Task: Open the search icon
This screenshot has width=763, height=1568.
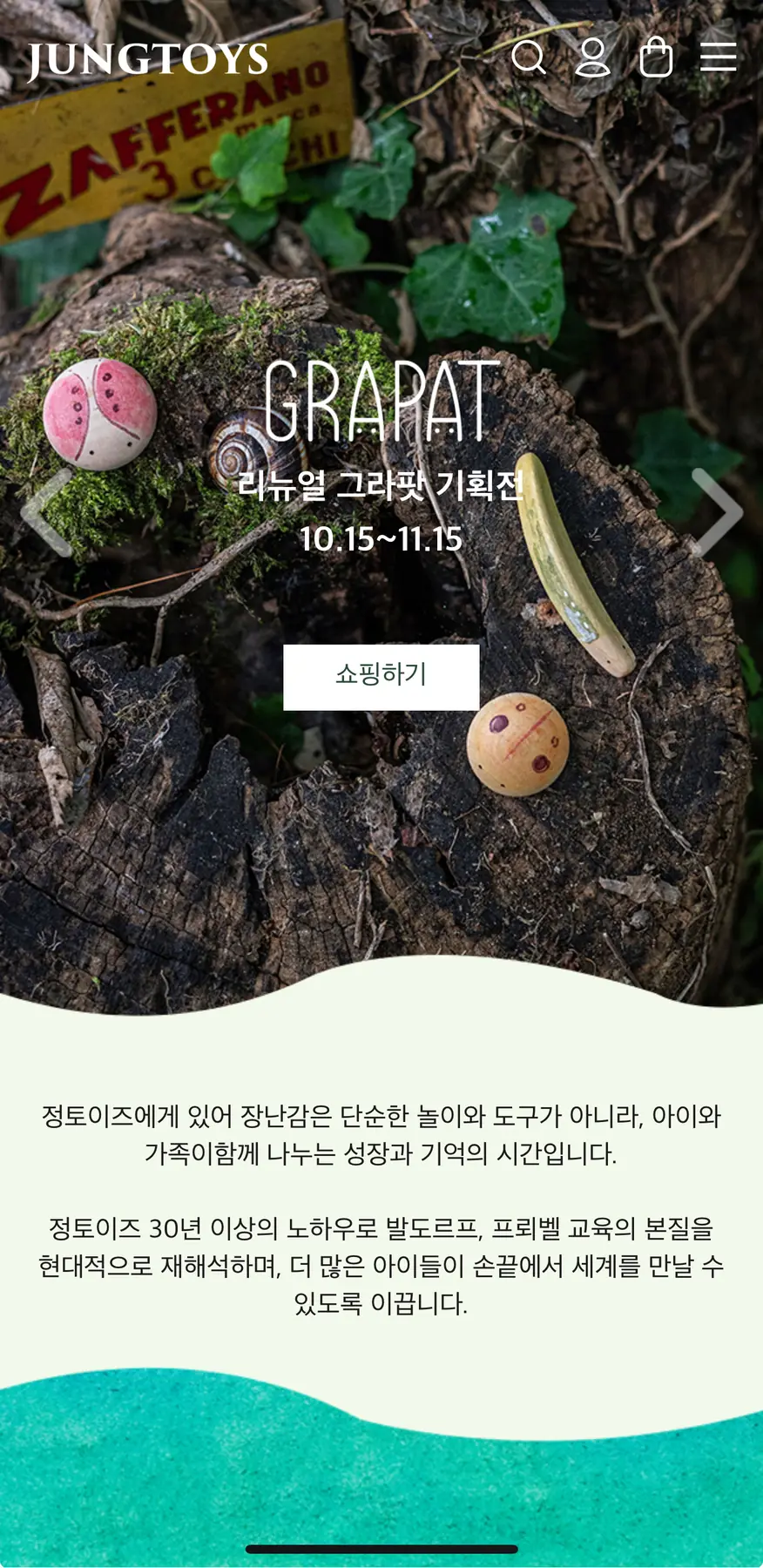Action: pos(528,57)
